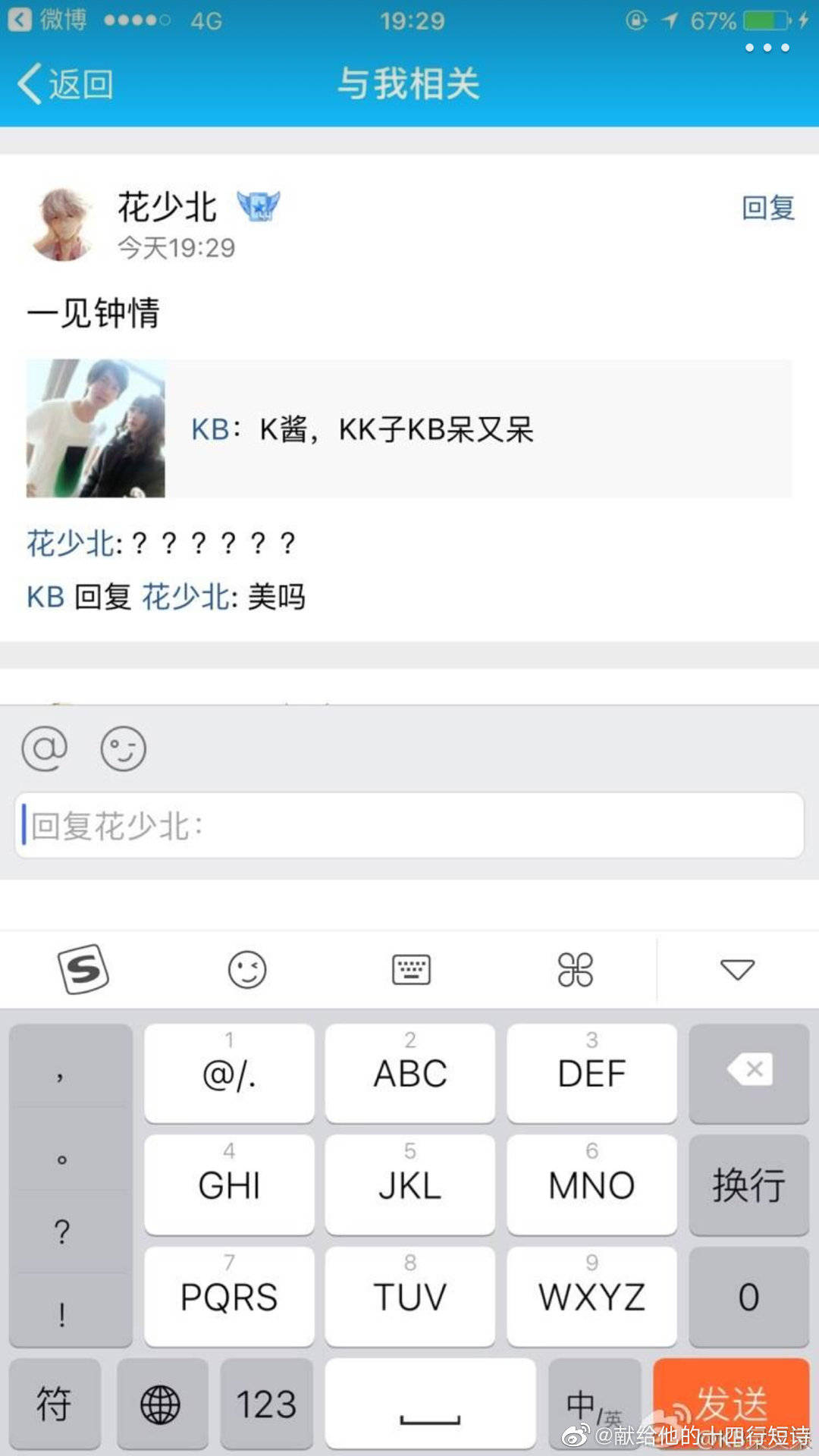Open Sogou keyboard settings logo
Screen dimensions: 819x1456
pos(83,969)
